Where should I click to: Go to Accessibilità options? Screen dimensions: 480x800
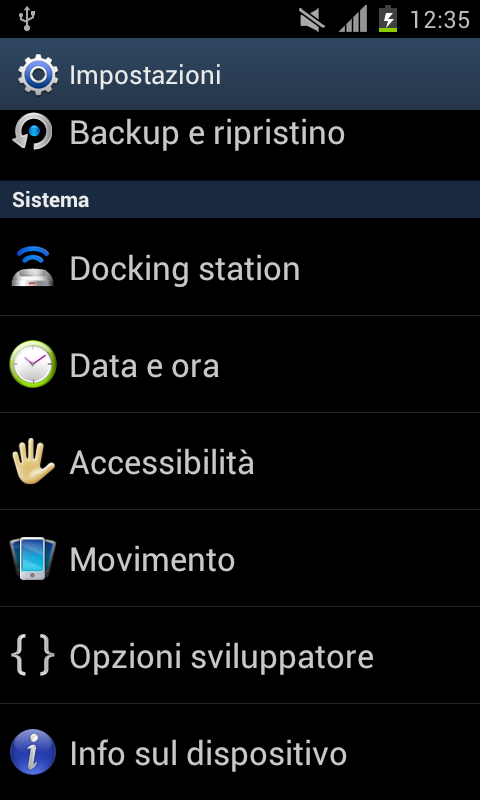coord(240,461)
